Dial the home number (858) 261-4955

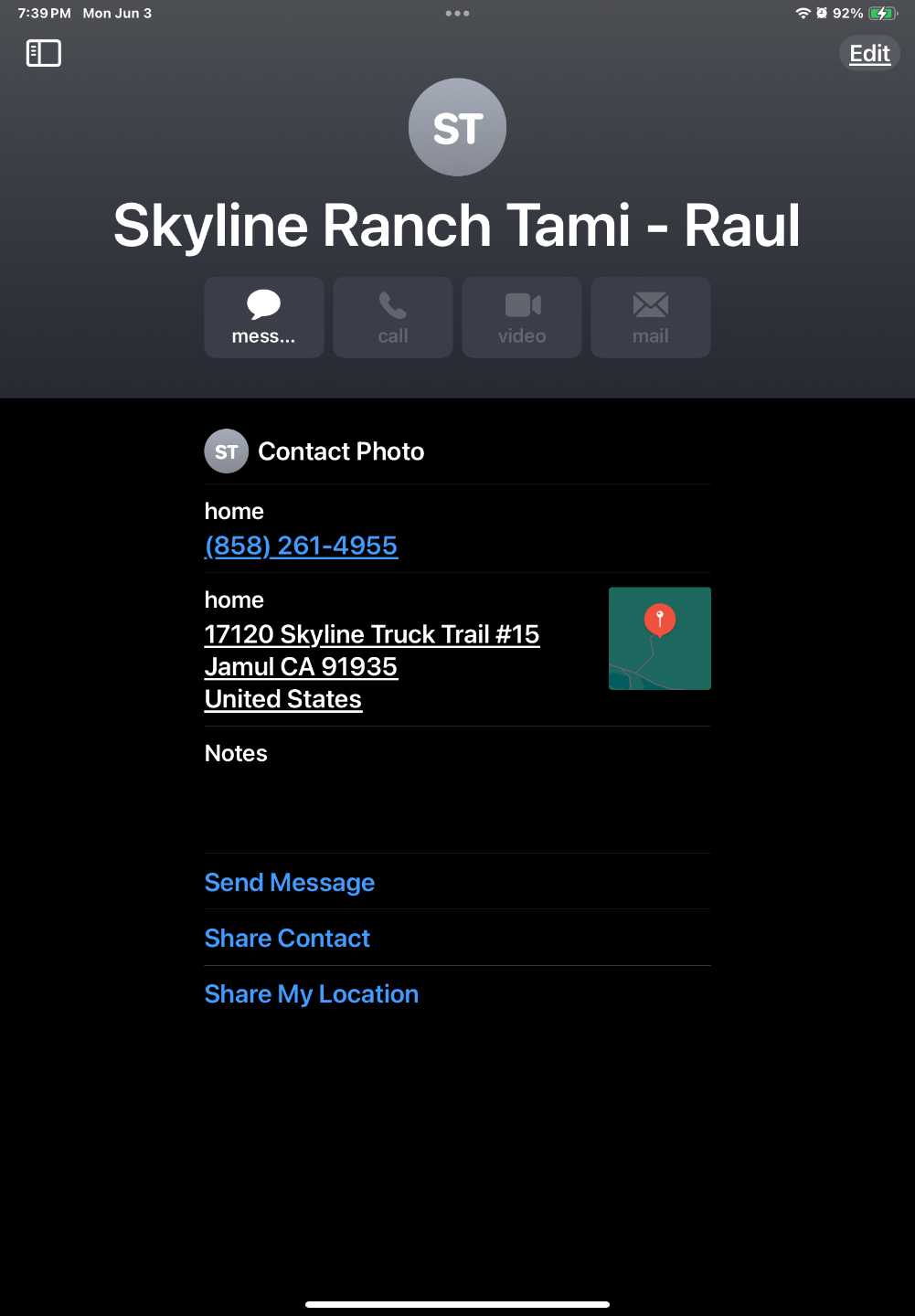[301, 546]
